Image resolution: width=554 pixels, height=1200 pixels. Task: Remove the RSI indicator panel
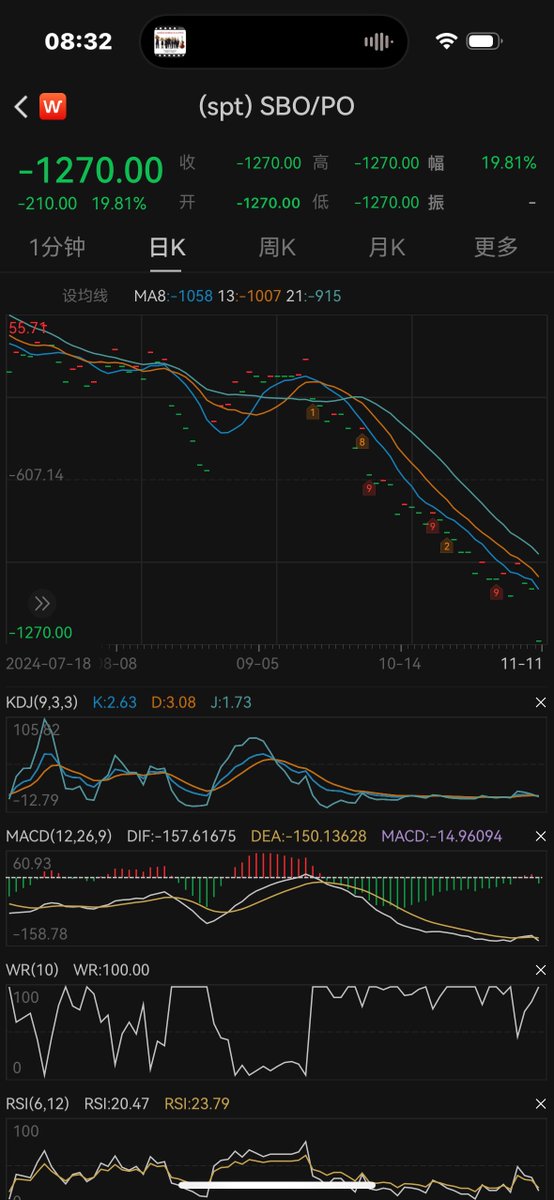click(x=541, y=1103)
